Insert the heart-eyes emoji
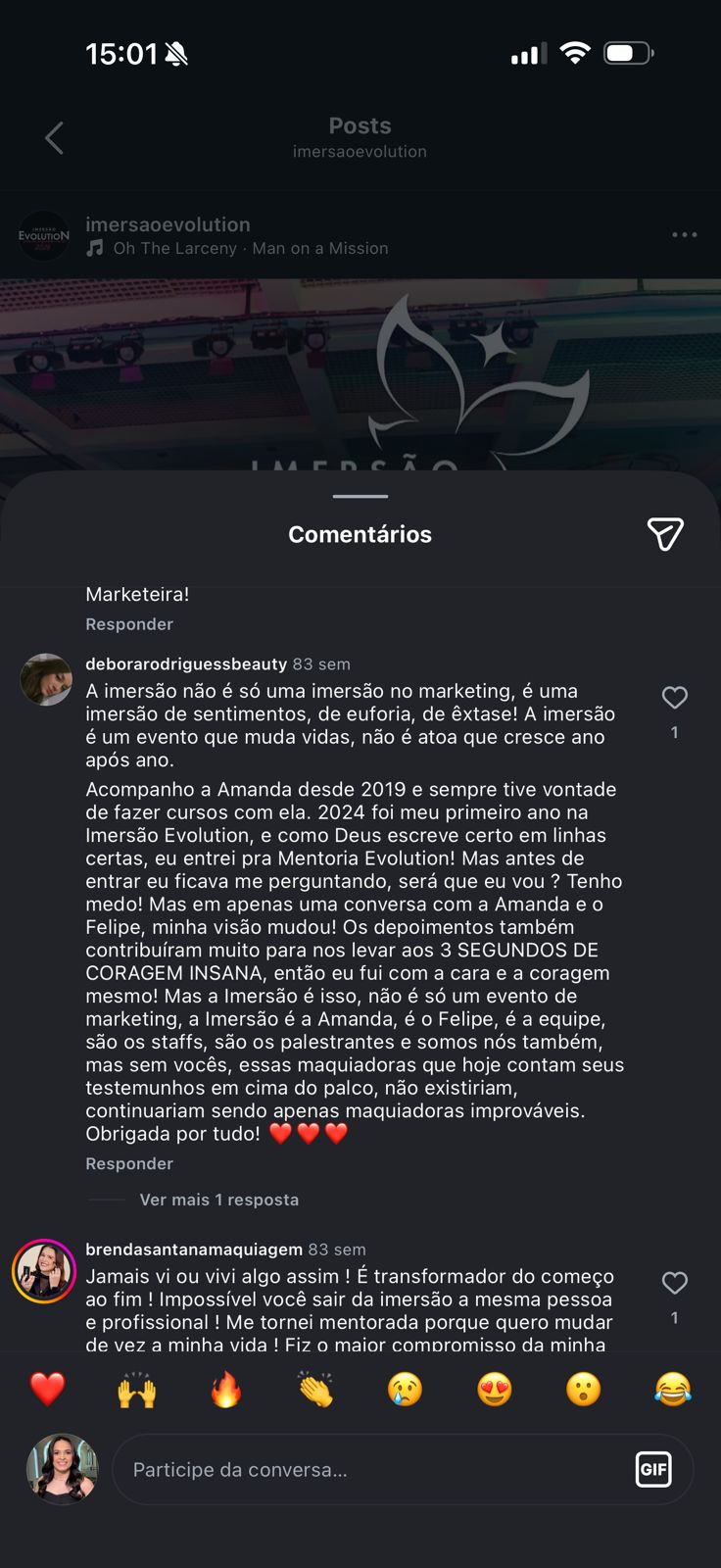The width and height of the screenshot is (721, 1568). pyautogui.click(x=495, y=1389)
